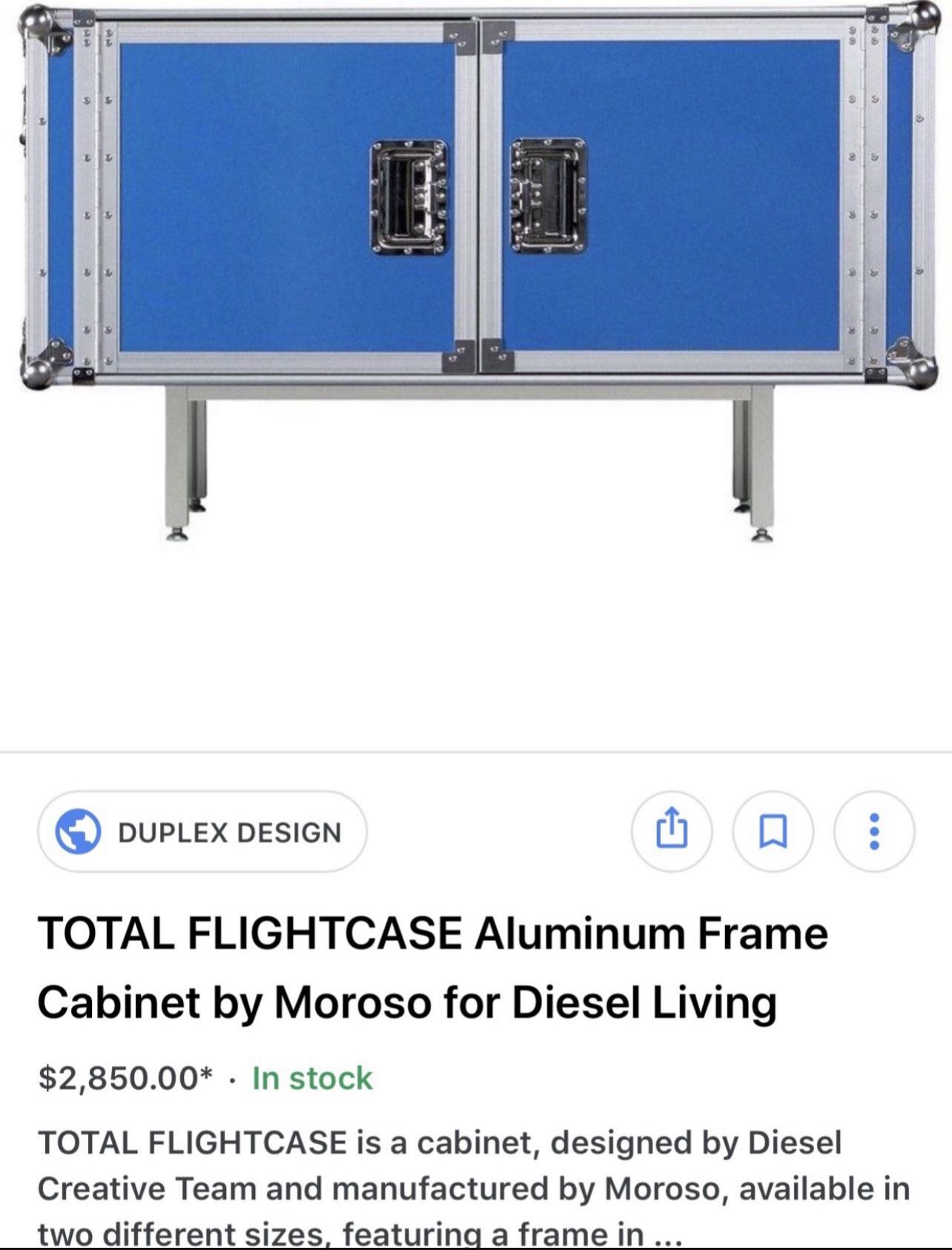
Task: Open the Duplex Design source chip
Action: coord(202,832)
